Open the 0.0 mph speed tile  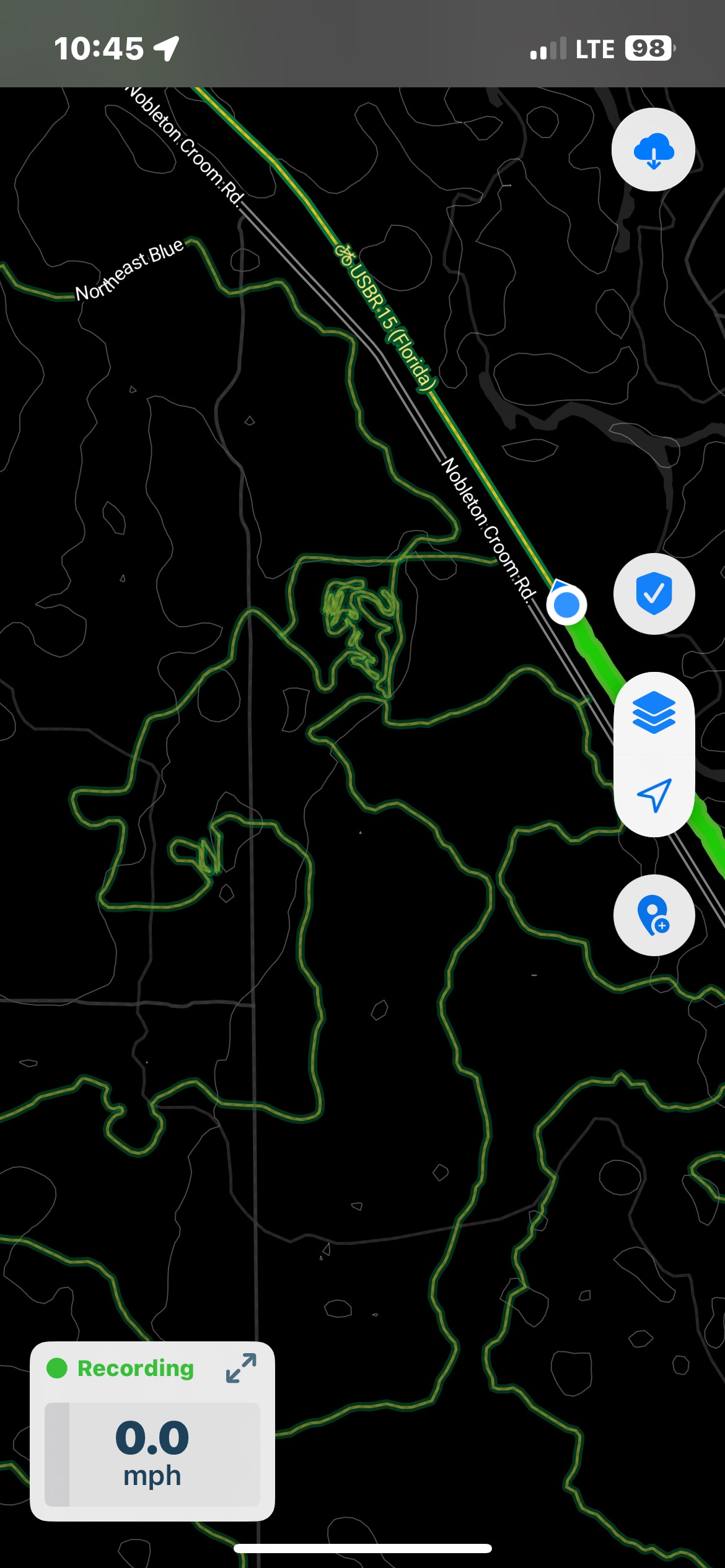pyautogui.click(x=152, y=1453)
